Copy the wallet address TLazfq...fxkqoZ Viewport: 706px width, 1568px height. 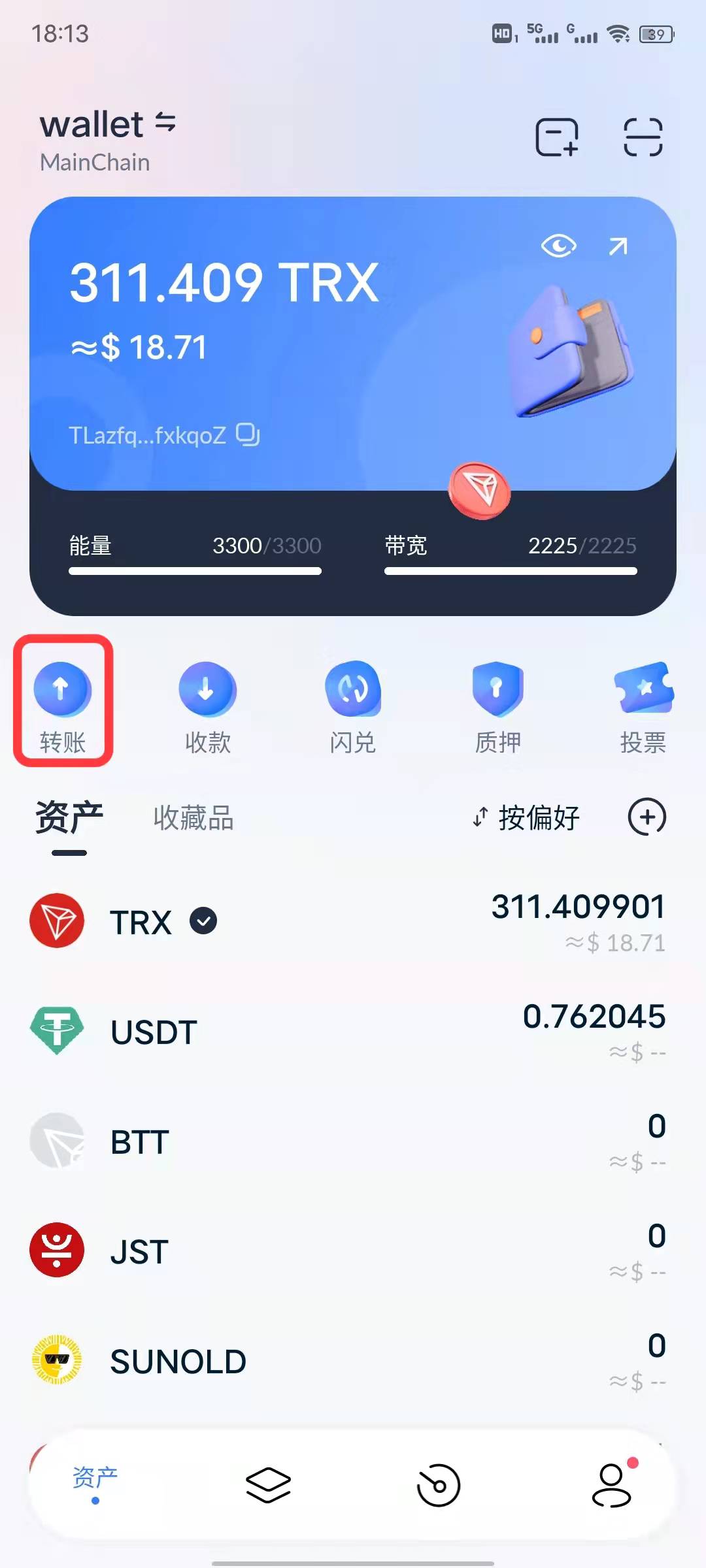point(248,434)
